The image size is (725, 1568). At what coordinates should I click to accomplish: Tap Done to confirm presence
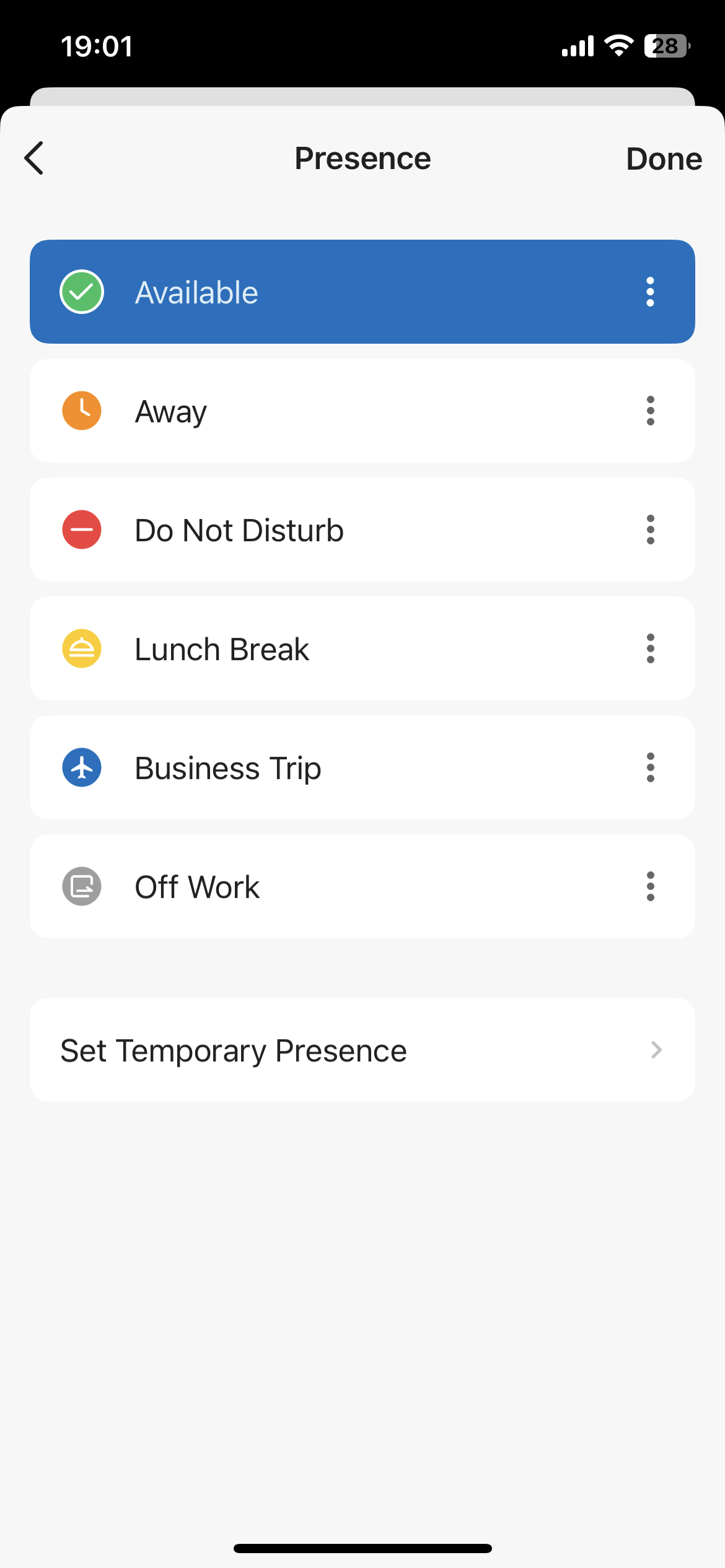[x=664, y=159]
